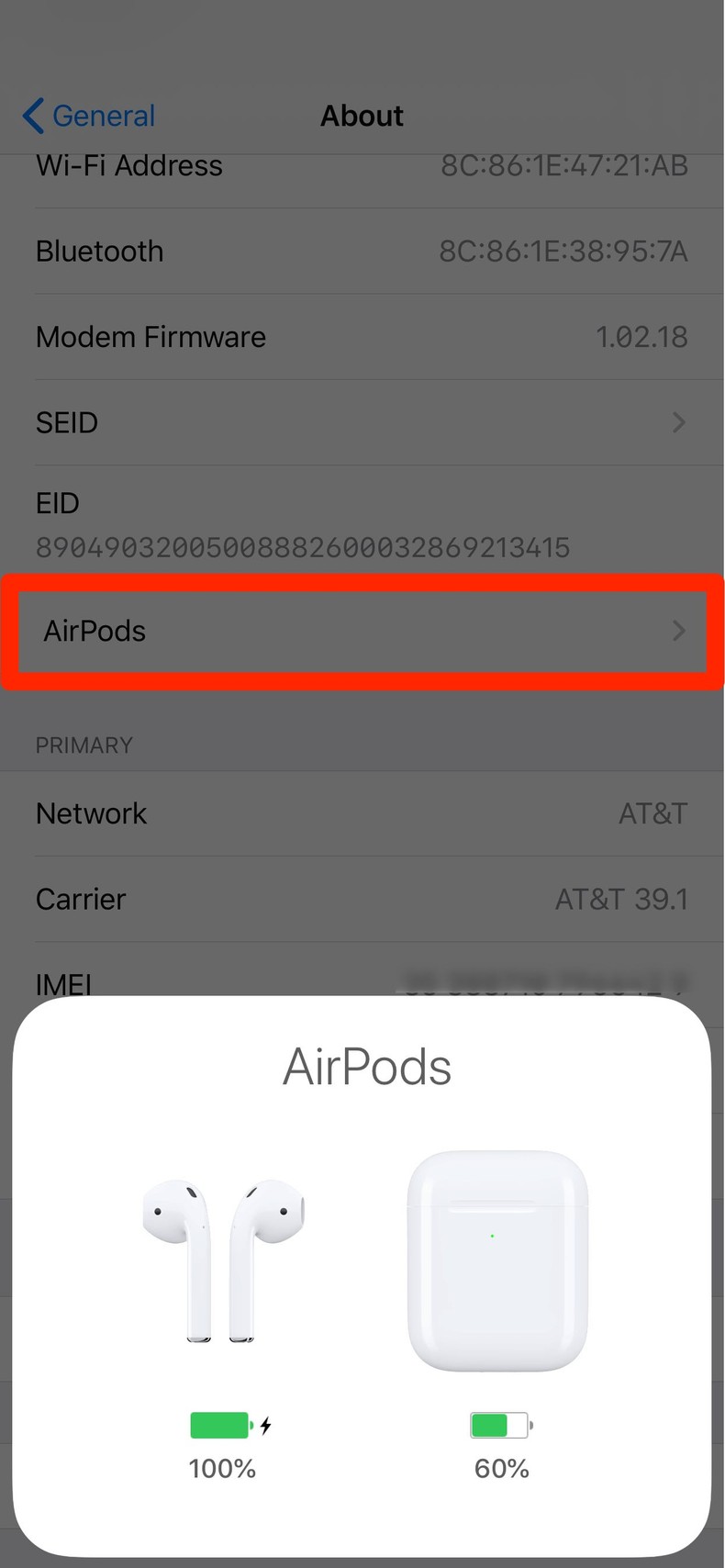Tap the AirPods popup title
Viewport: 725px width, 1568px height.
366,1066
